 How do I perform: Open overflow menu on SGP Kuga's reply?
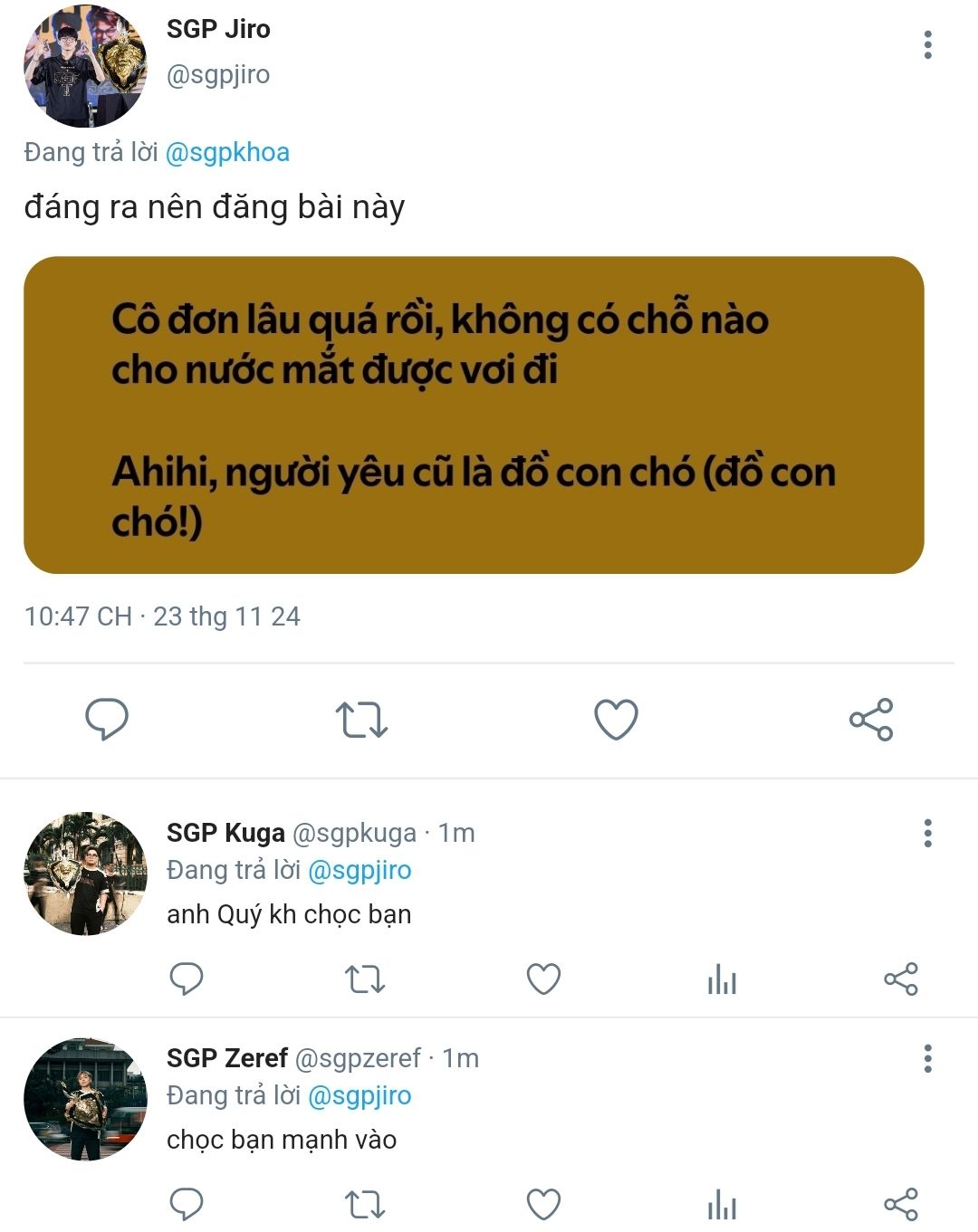(x=927, y=833)
